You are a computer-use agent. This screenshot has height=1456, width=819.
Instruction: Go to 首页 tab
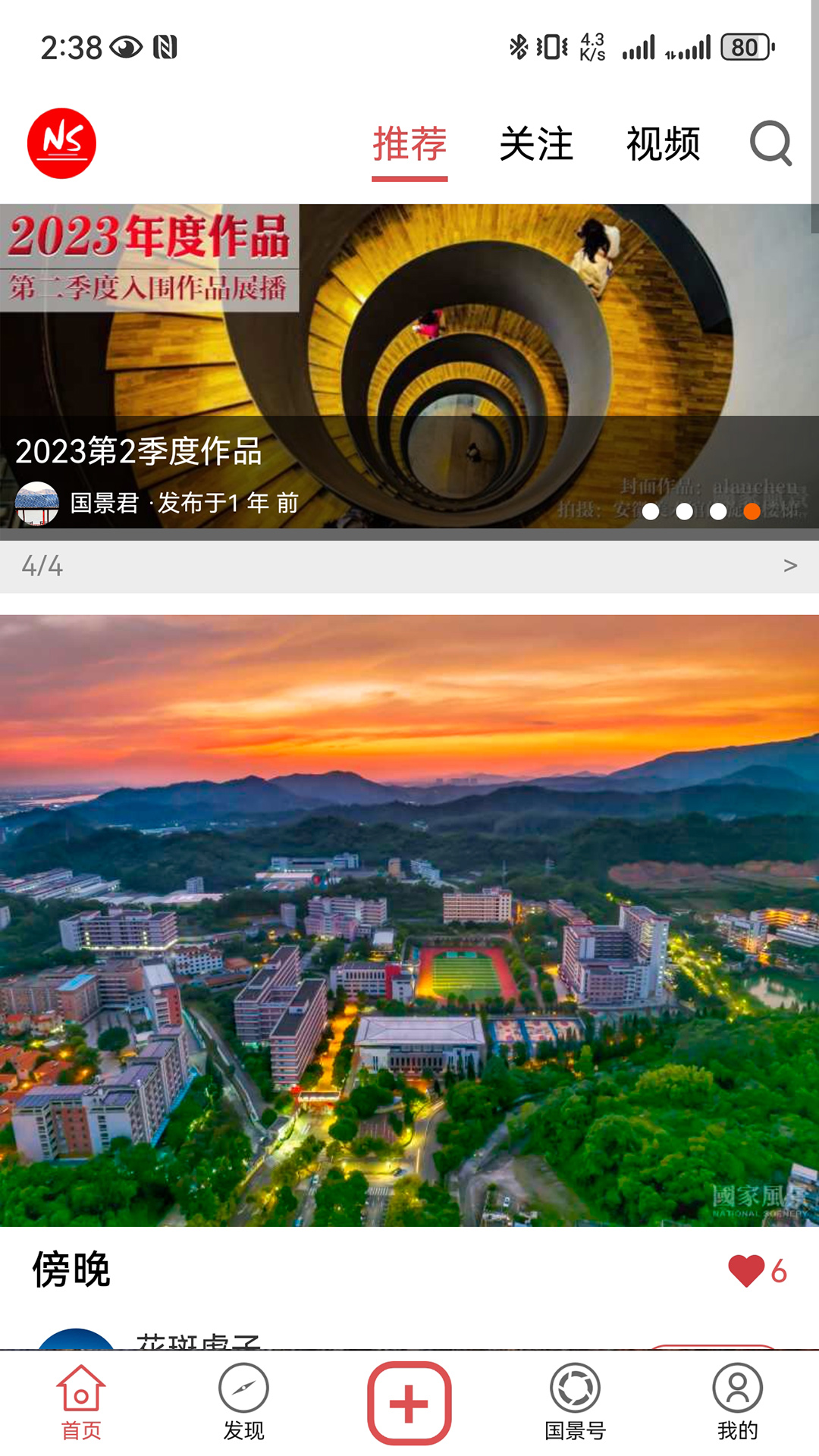click(81, 1403)
